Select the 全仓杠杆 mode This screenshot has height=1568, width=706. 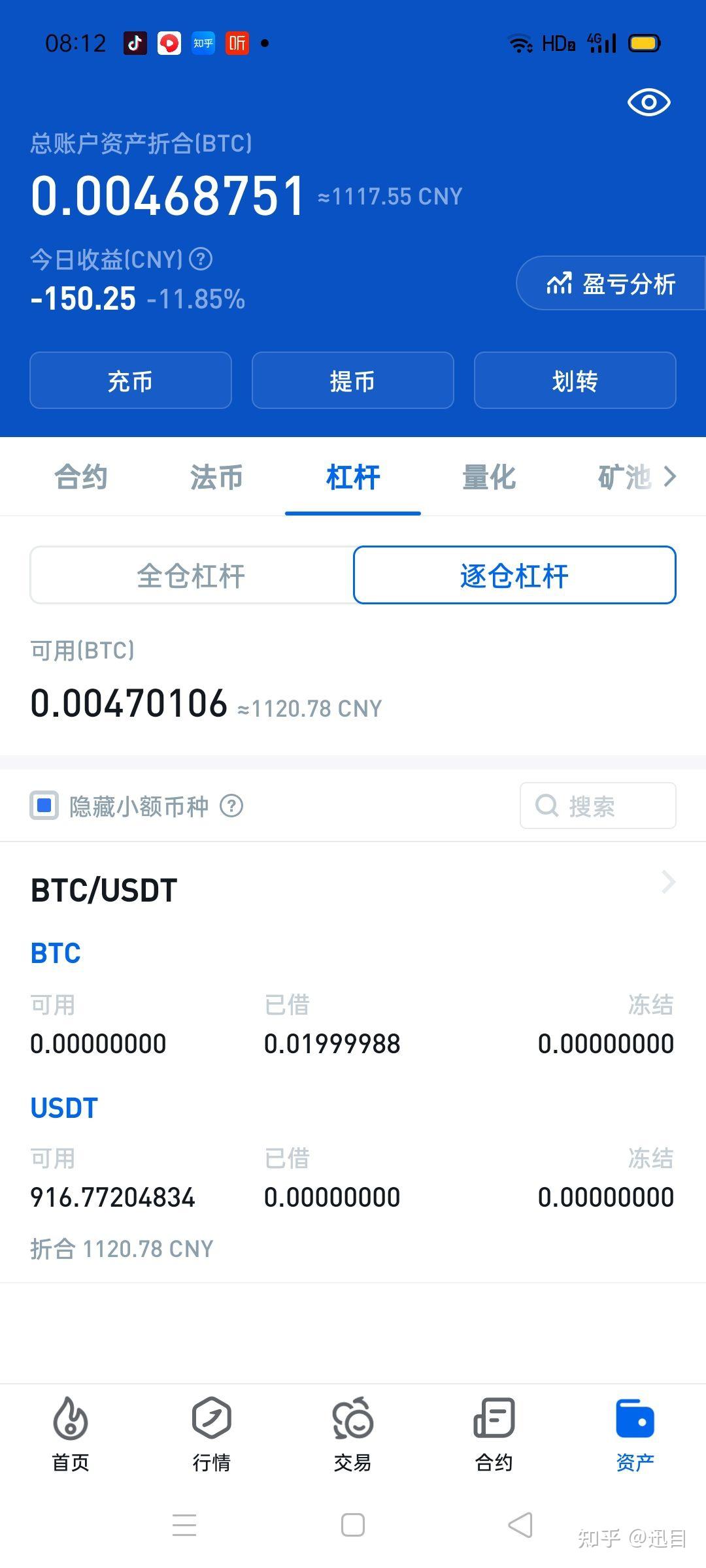click(x=191, y=575)
